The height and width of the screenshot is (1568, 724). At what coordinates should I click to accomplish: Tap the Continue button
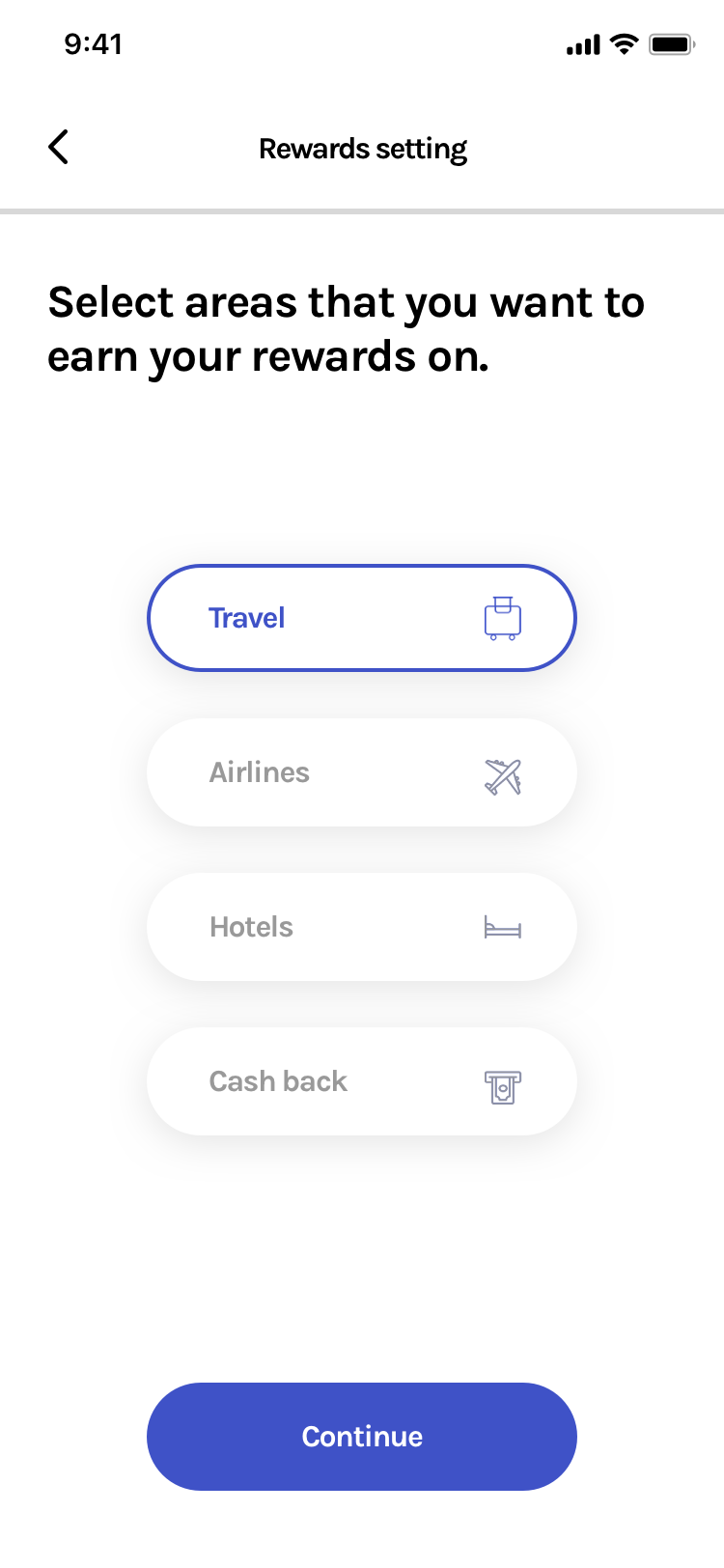pos(361,1436)
